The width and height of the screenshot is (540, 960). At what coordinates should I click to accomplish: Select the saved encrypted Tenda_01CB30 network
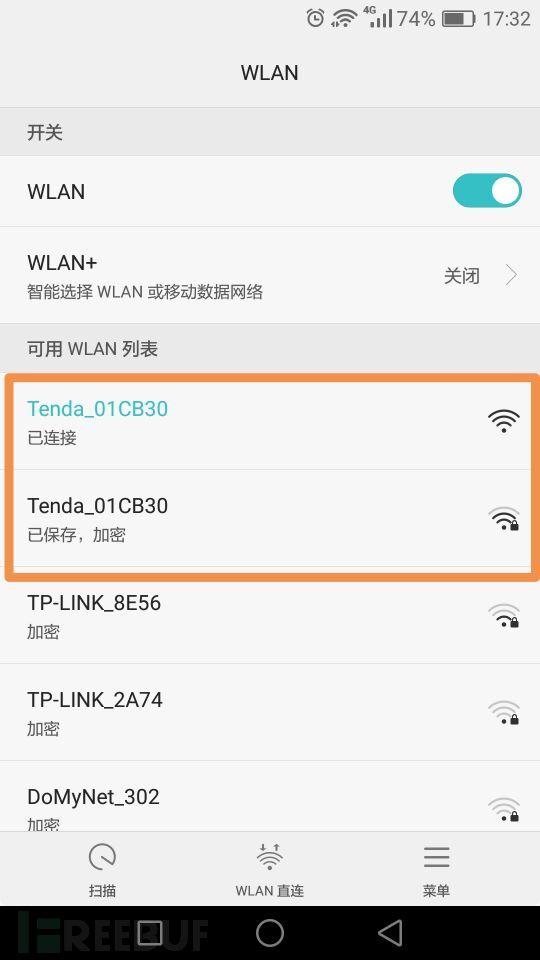tap(270, 519)
